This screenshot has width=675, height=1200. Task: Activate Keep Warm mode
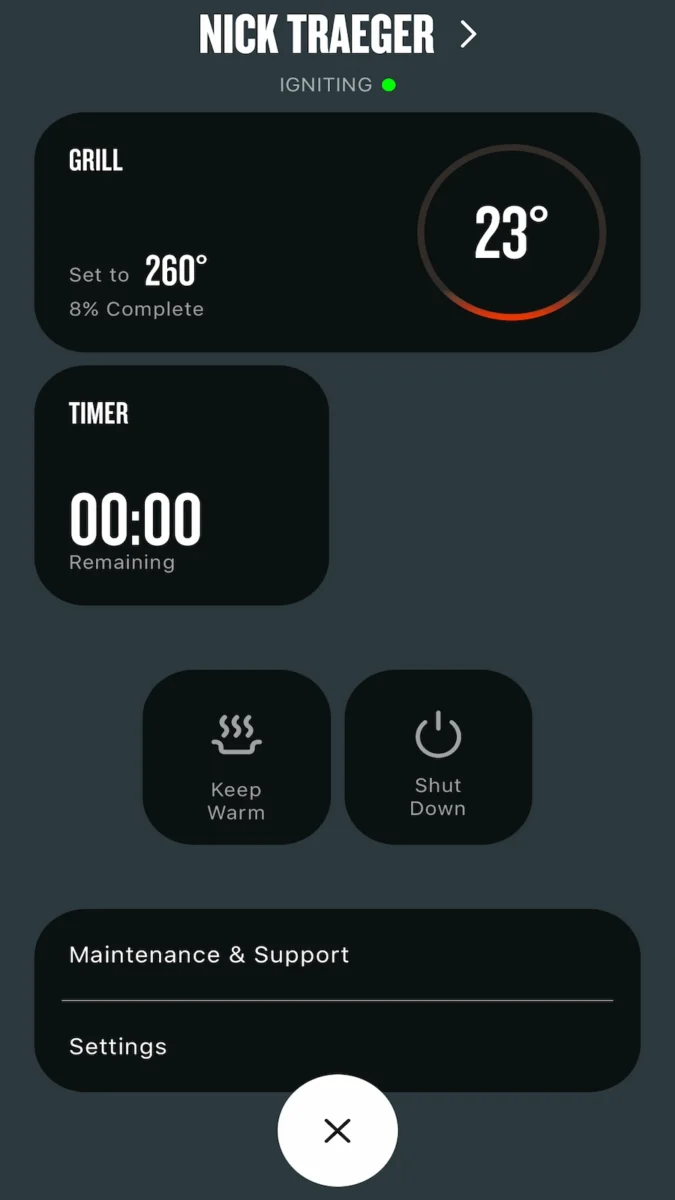[x=237, y=757]
